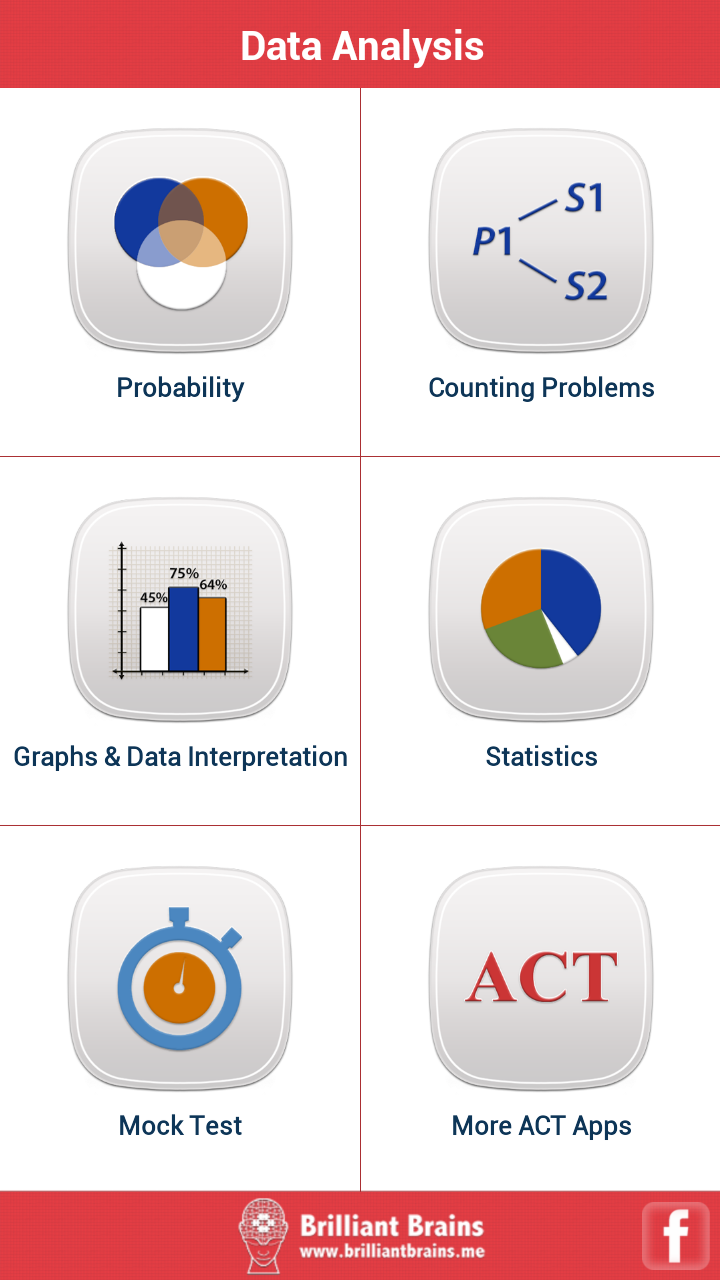The height and width of the screenshot is (1280, 720).
Task: Open the Probability section icon
Action: [180, 240]
